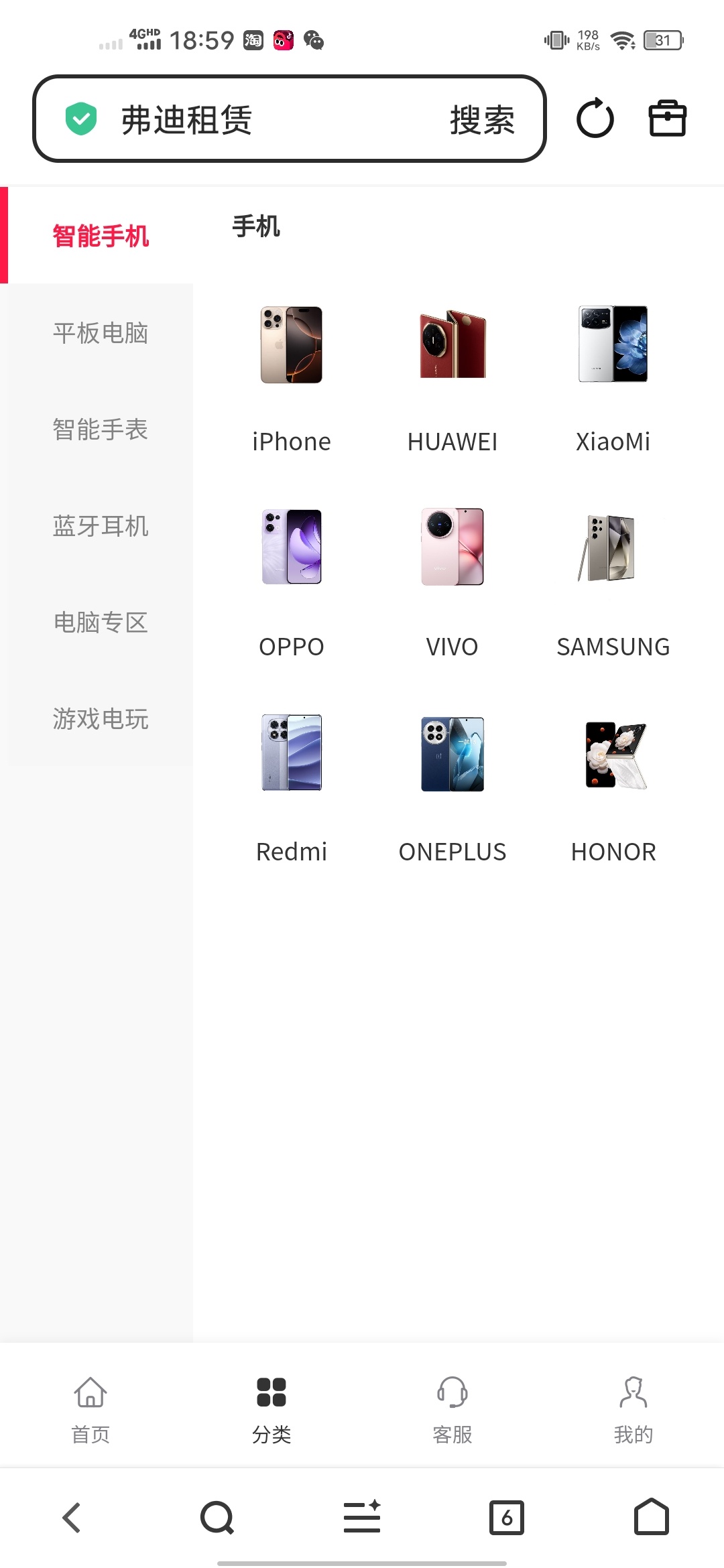Switch to the 蓝牙耳机 category
Viewport: 724px width, 1568px height.
click(101, 526)
